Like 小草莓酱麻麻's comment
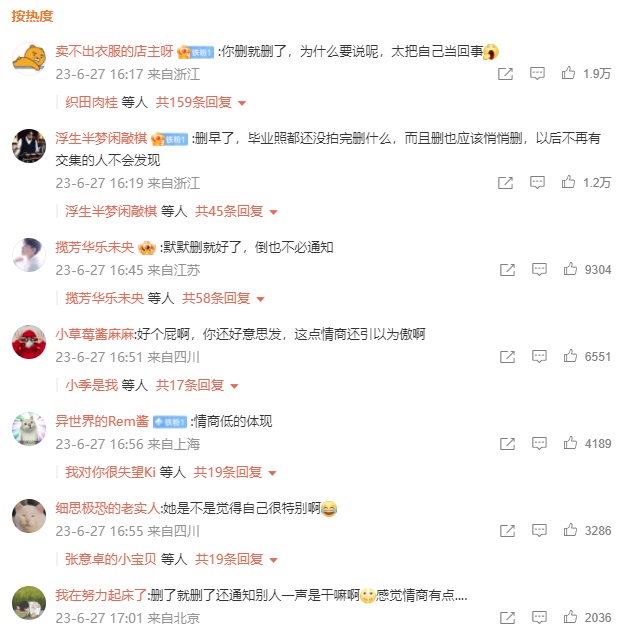This screenshot has width=627, height=638. pos(569,357)
